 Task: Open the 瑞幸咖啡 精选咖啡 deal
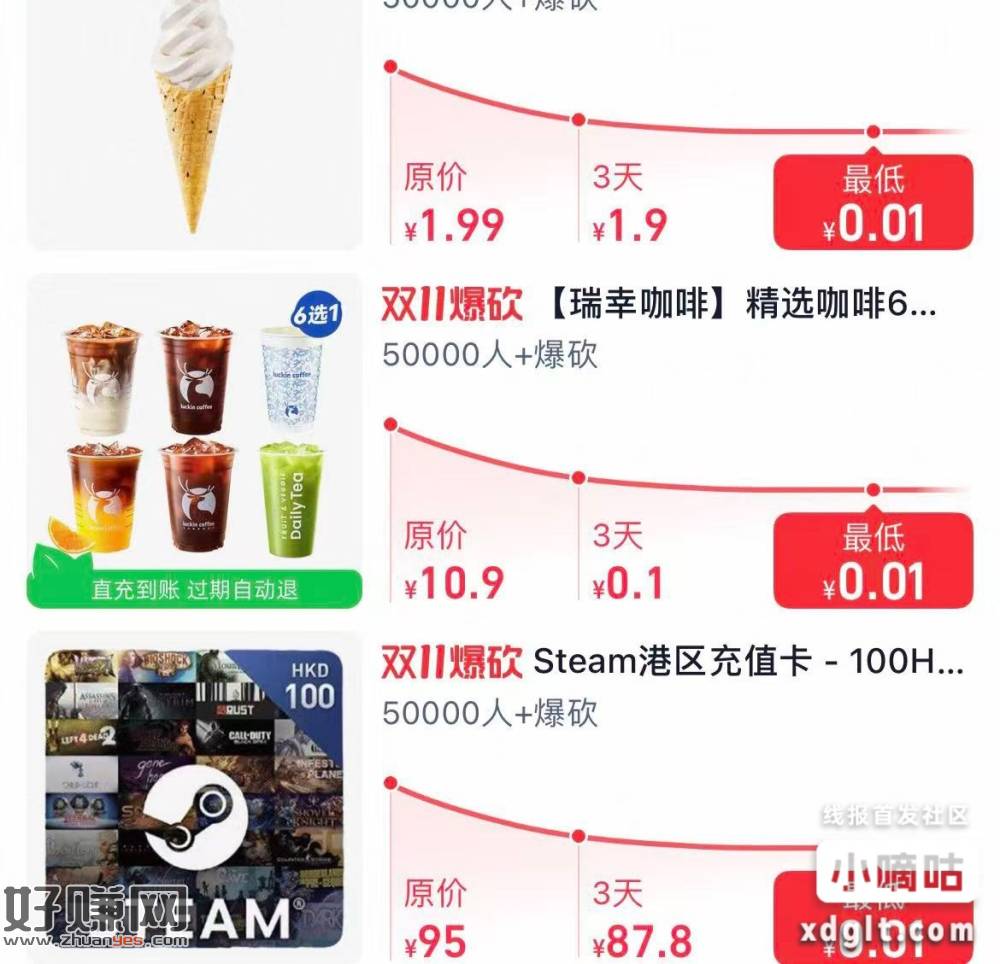740,305
